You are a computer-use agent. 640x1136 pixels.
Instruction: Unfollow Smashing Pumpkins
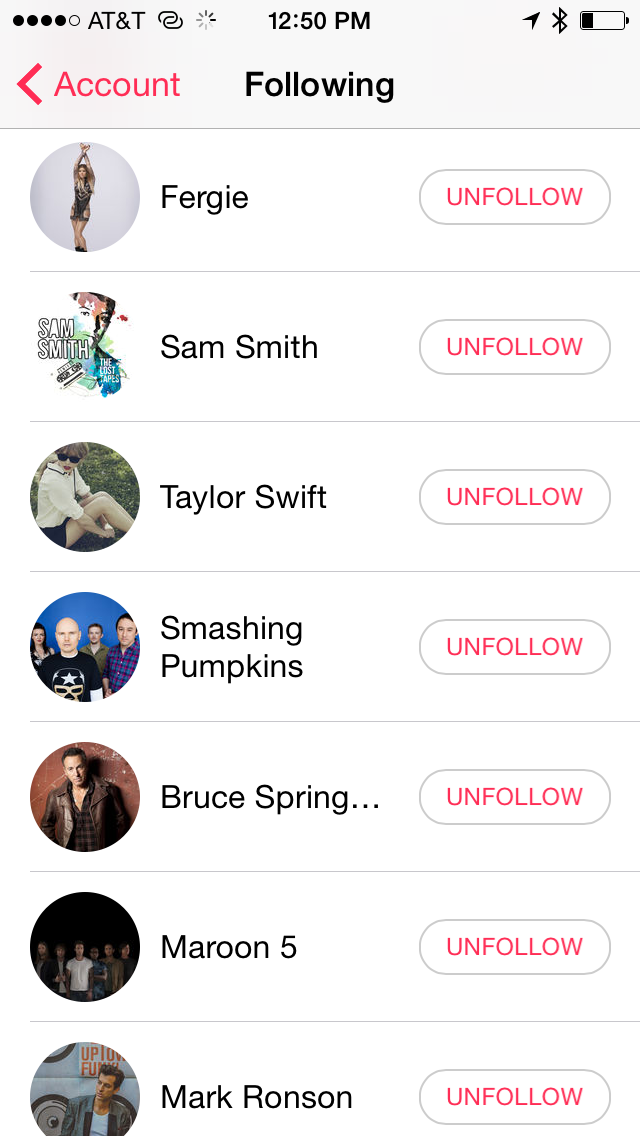pos(514,647)
